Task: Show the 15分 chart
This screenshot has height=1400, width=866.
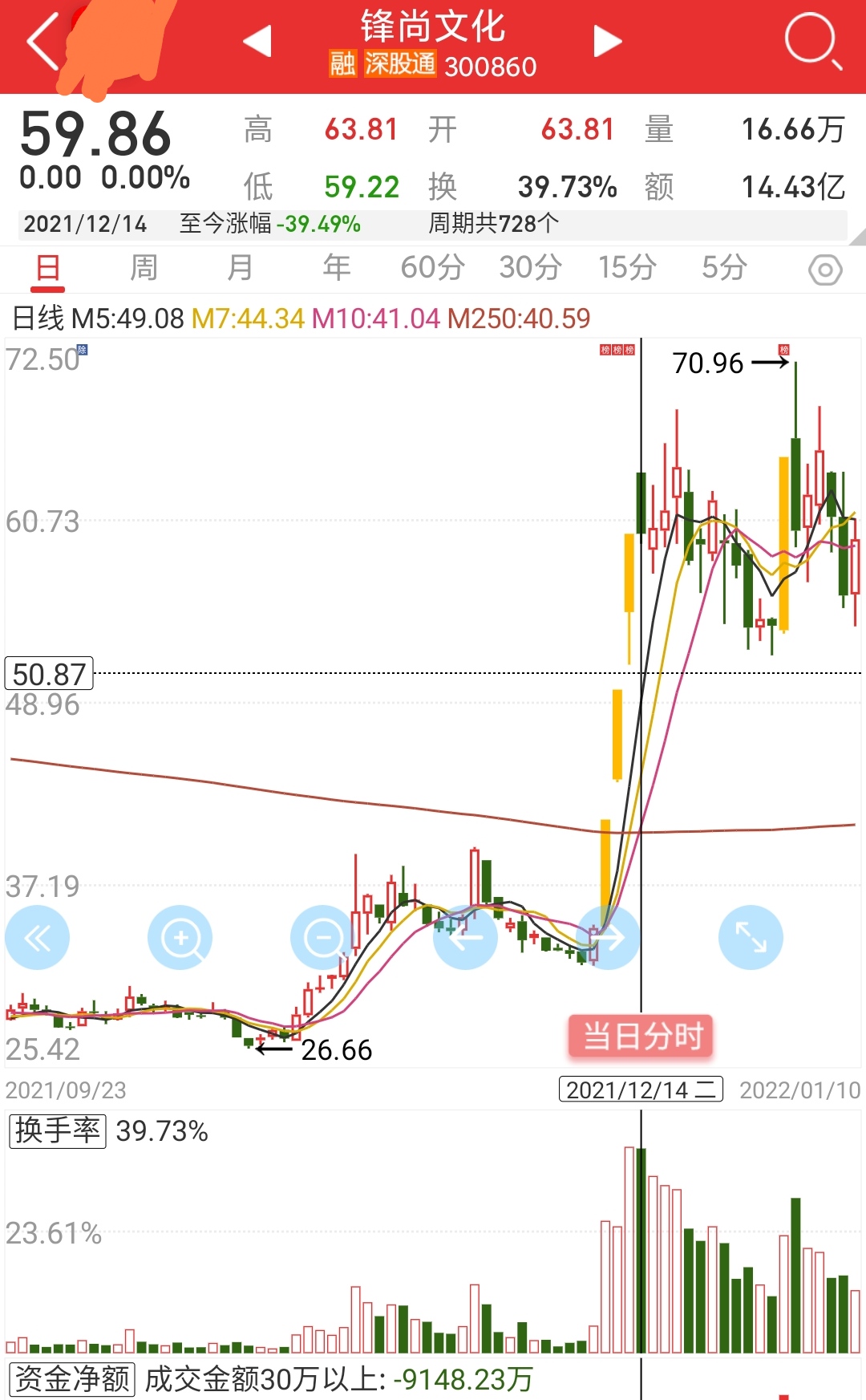Action: [628, 267]
